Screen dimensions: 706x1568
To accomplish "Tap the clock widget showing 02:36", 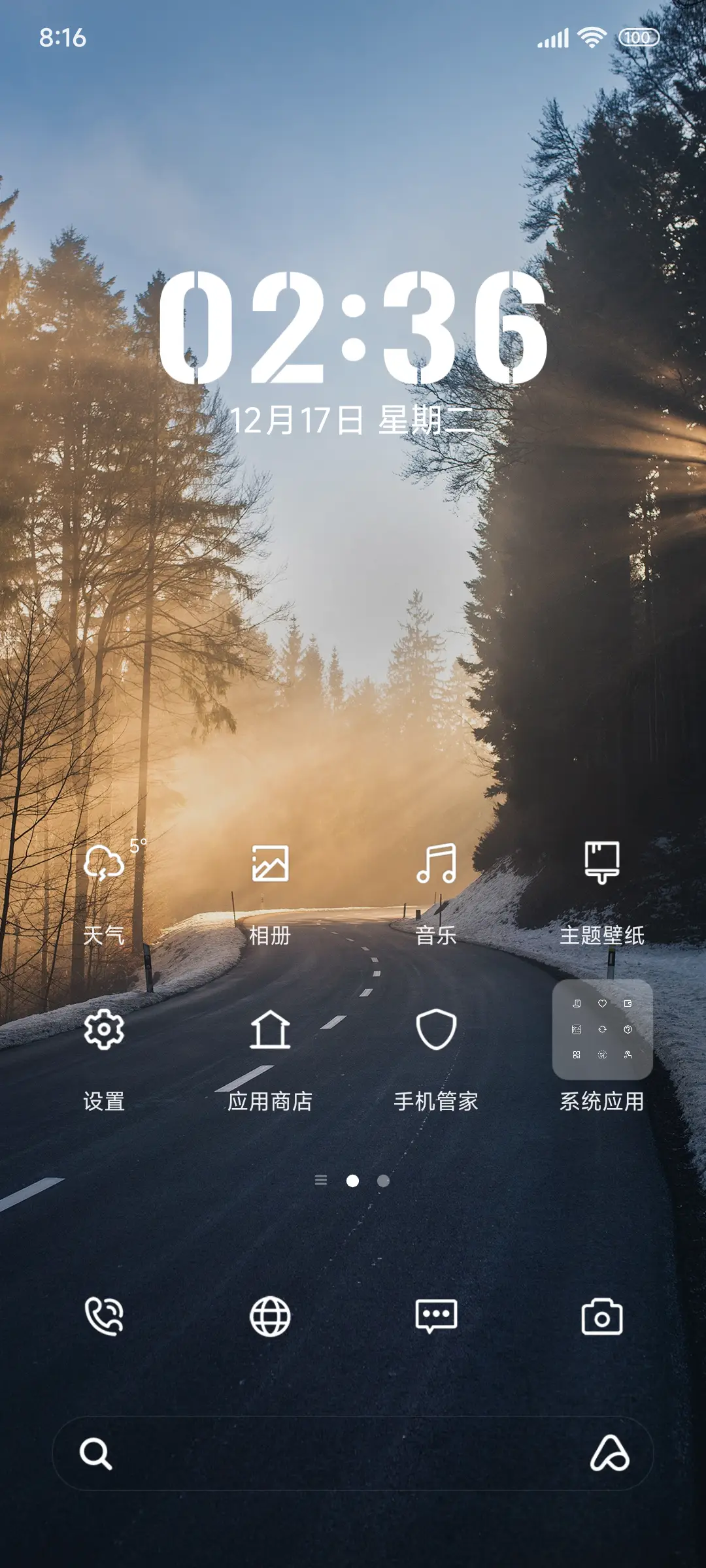I will pos(353,330).
